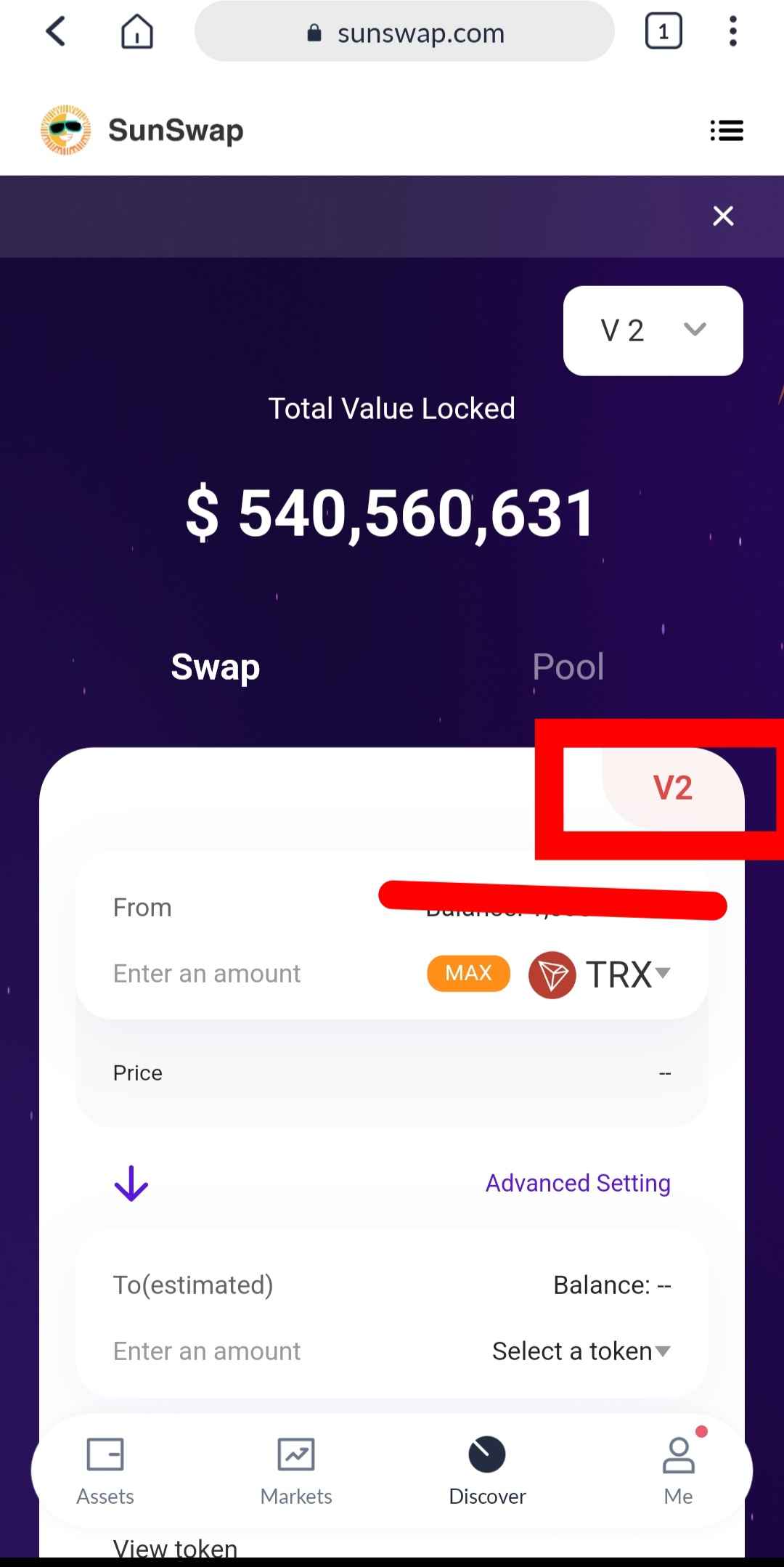784x1567 pixels.
Task: Open the browser overflow menu
Action: (732, 32)
